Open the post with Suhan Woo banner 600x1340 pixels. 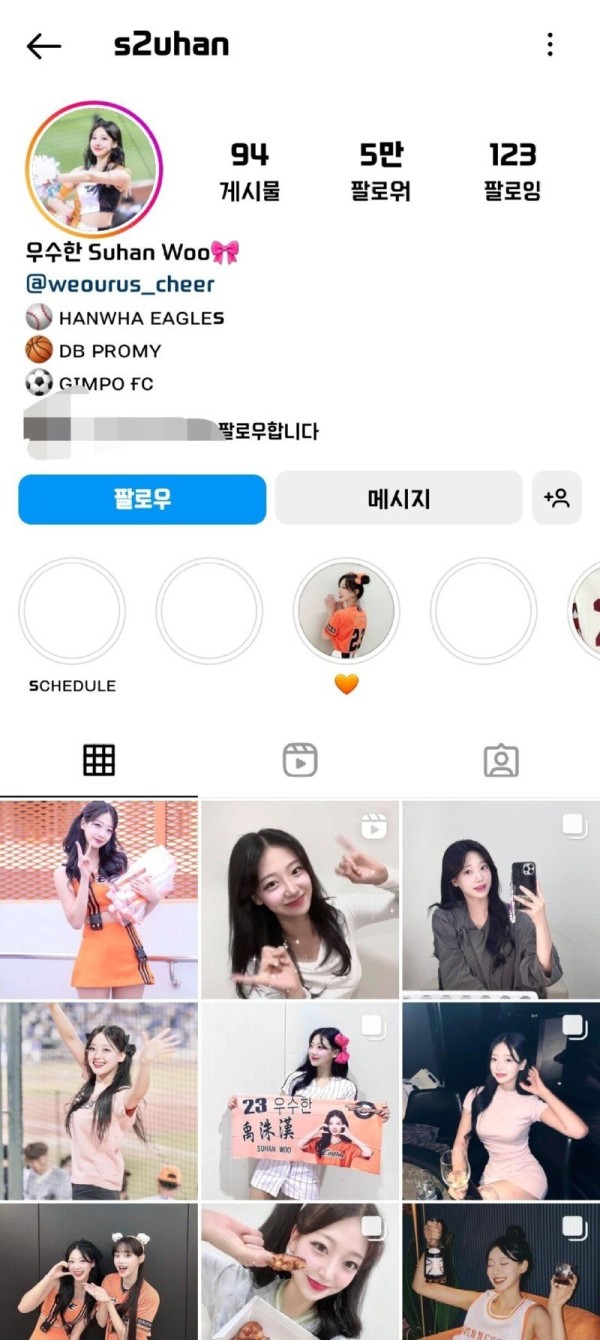(300, 1100)
